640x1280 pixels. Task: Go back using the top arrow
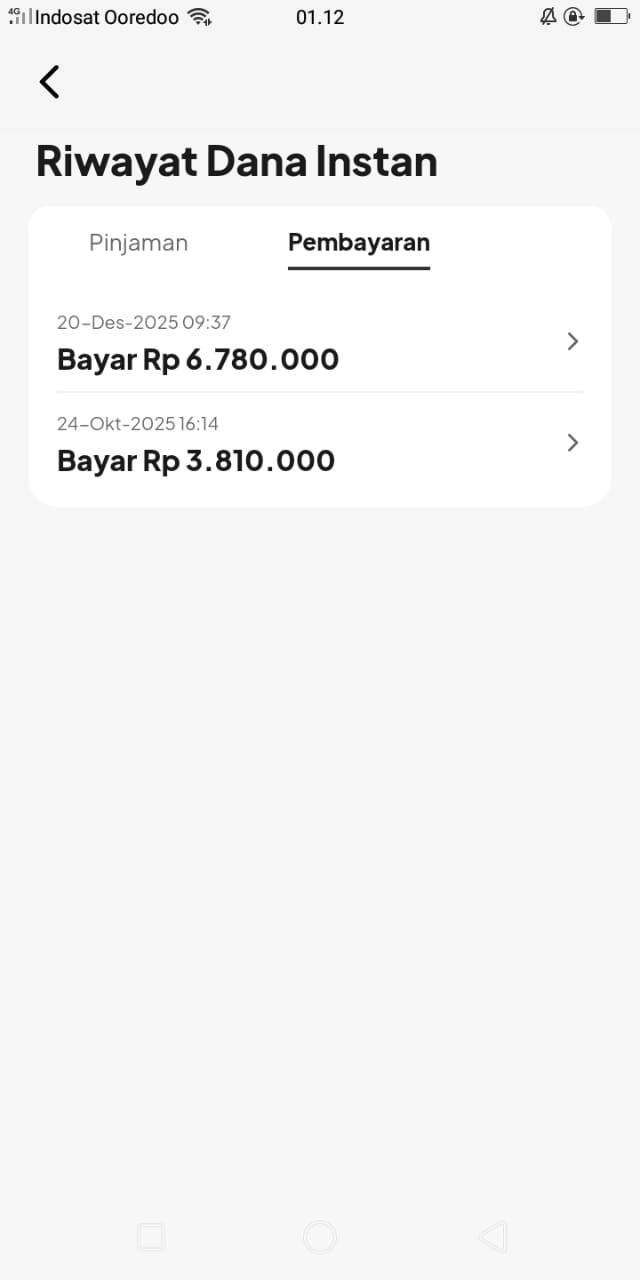49,82
